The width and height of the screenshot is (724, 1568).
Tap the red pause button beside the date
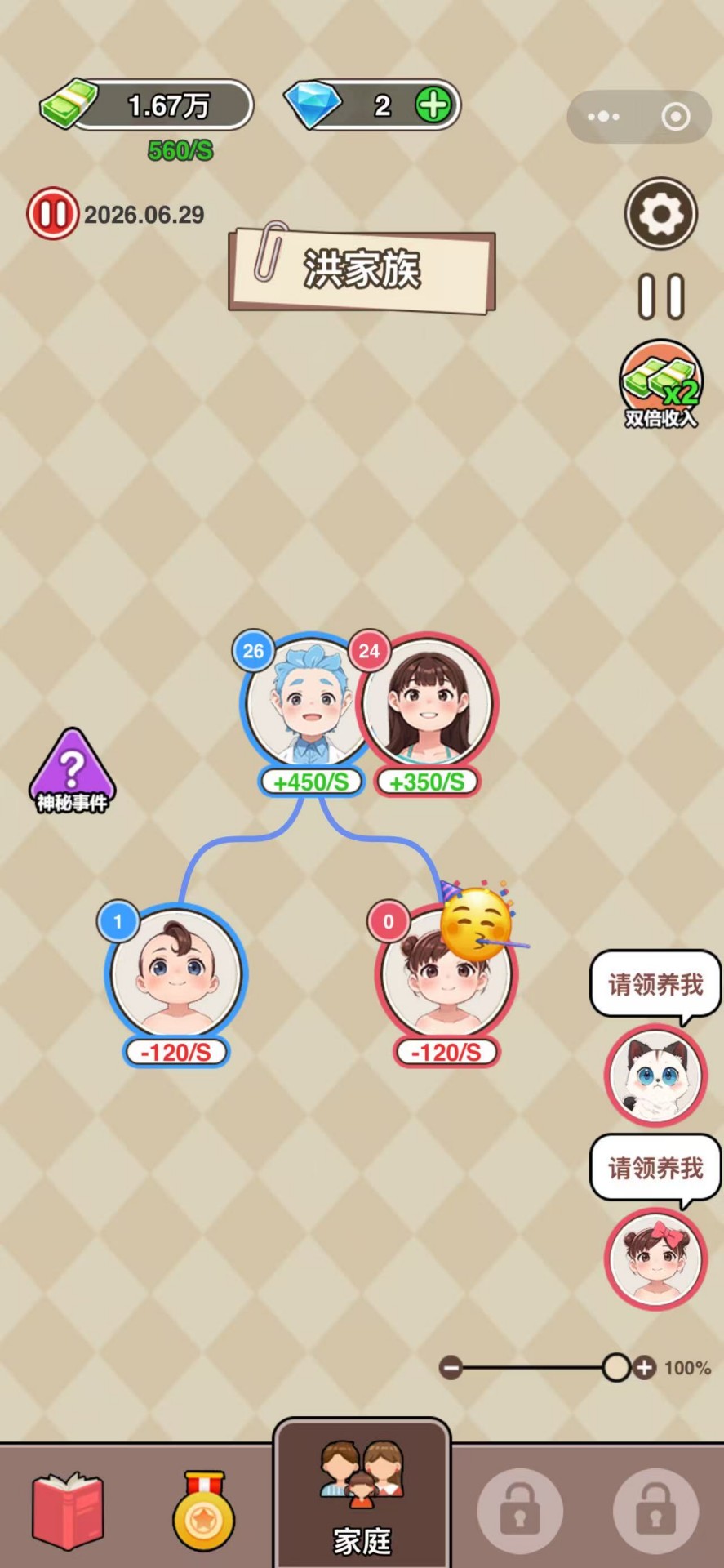click(x=53, y=214)
